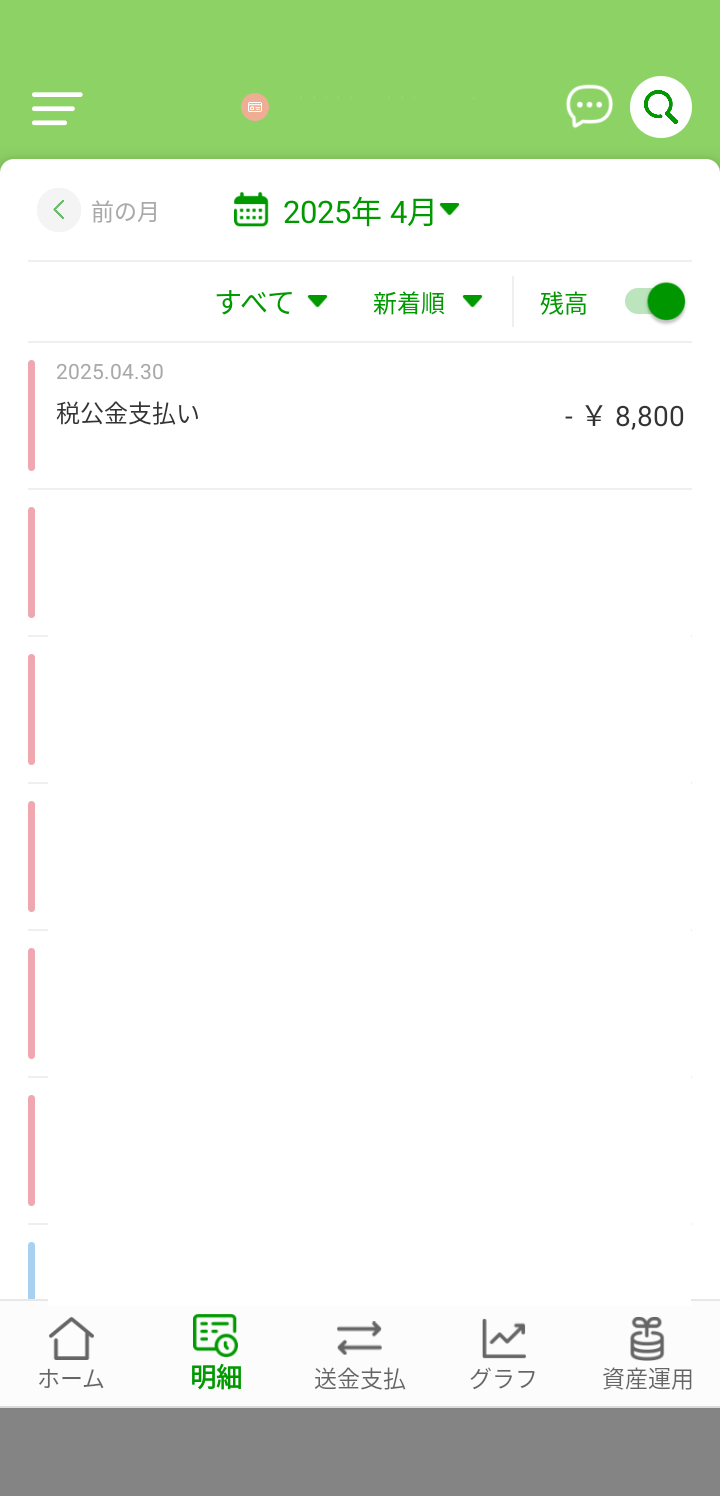Change the 新着順 sort order

click(x=427, y=303)
